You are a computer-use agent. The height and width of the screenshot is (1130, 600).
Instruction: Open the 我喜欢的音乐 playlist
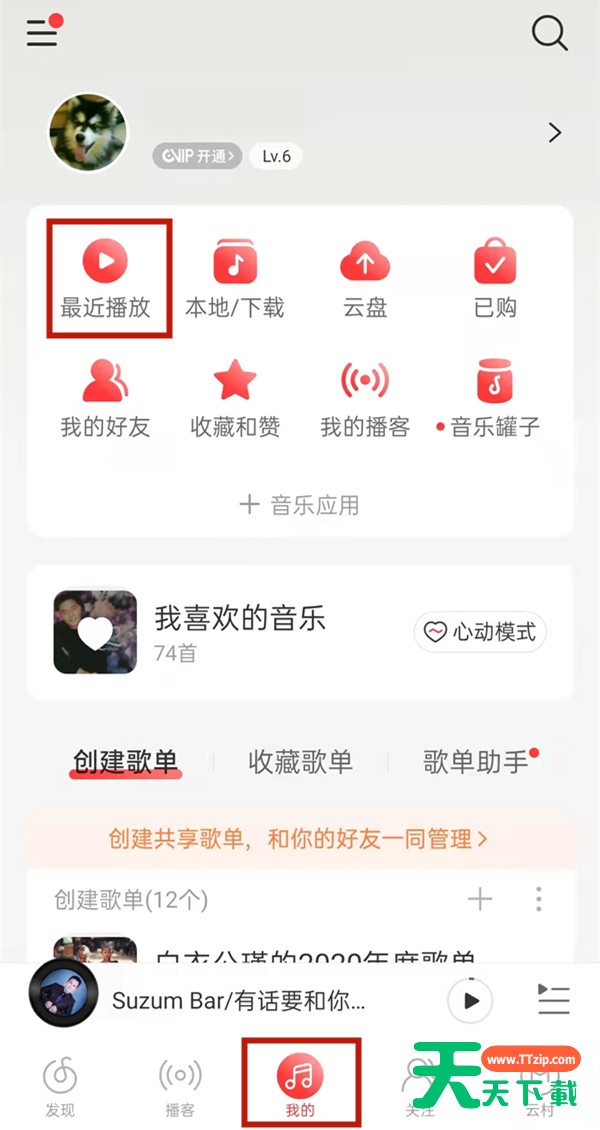(x=240, y=631)
